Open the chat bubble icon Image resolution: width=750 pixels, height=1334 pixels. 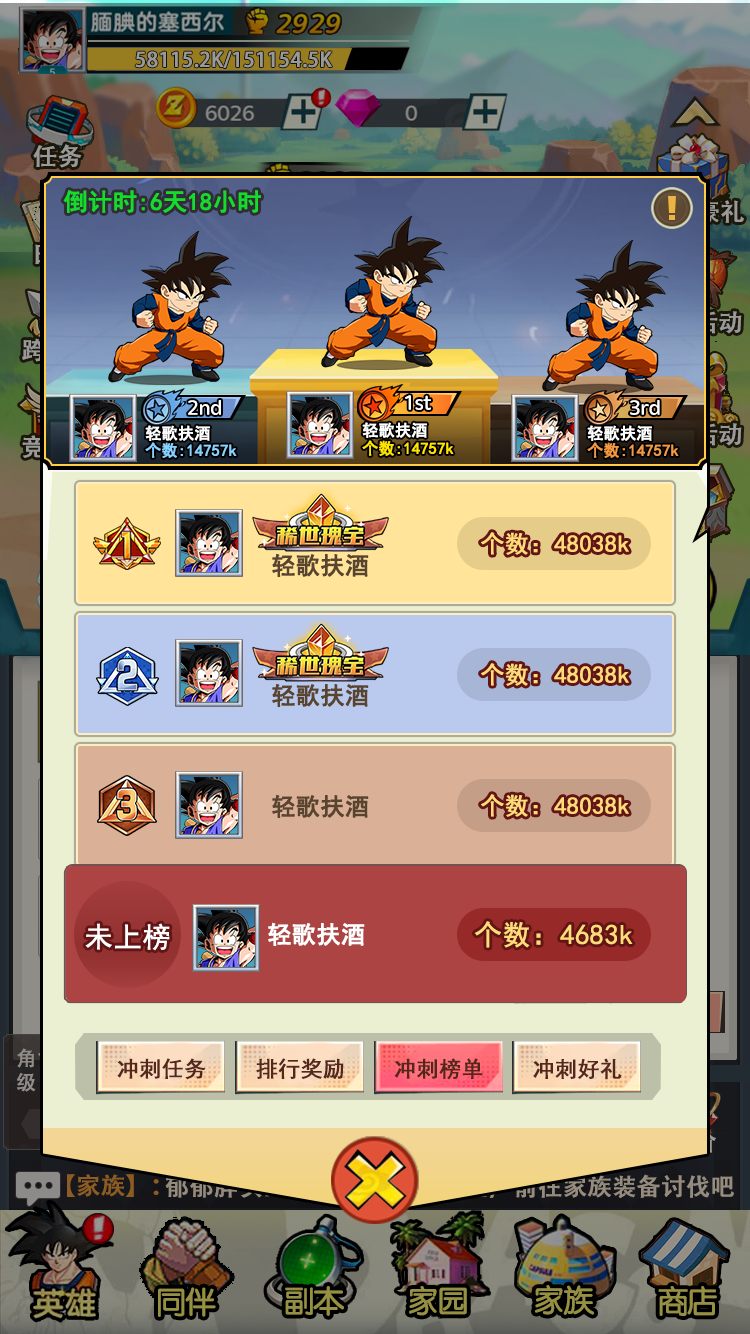38,1188
